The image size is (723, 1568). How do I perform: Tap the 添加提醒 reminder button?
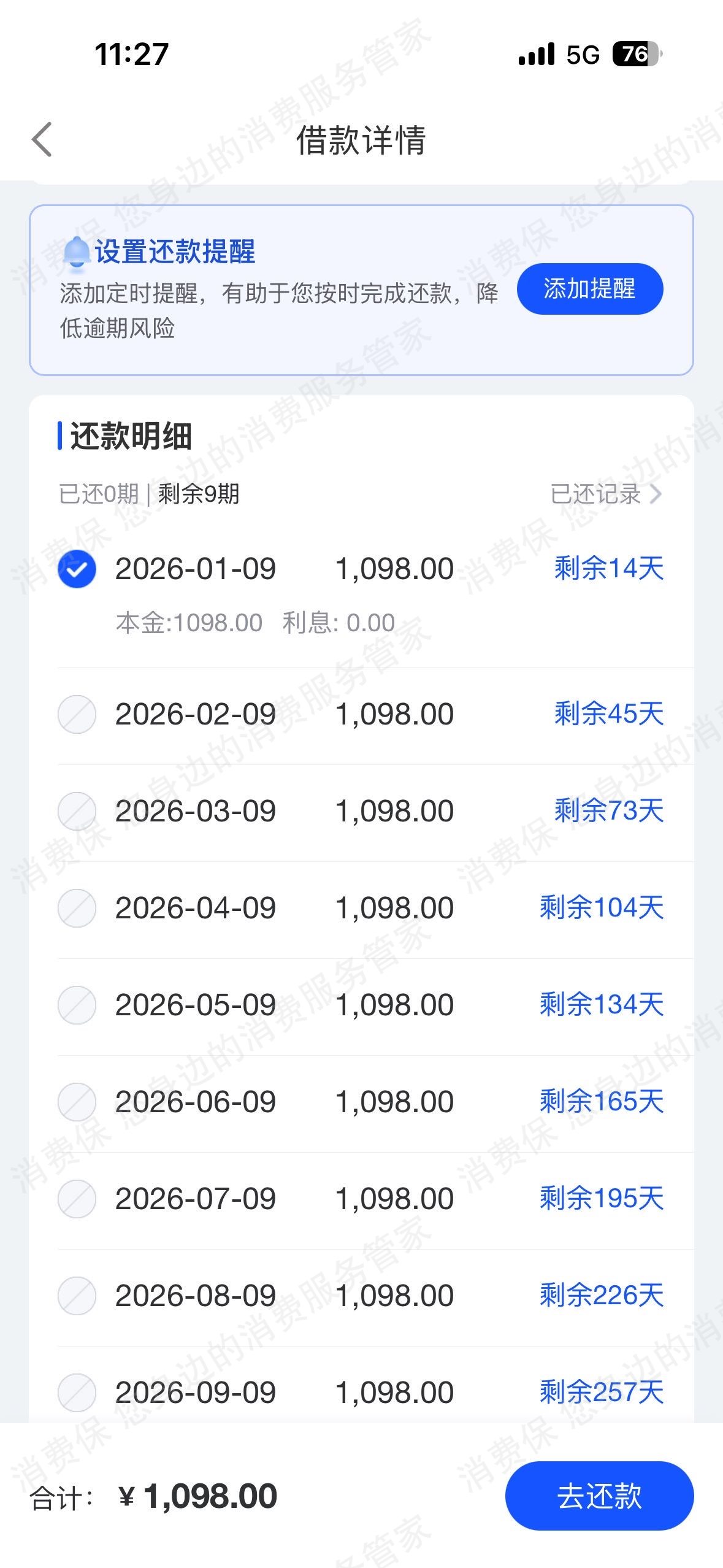591,288
